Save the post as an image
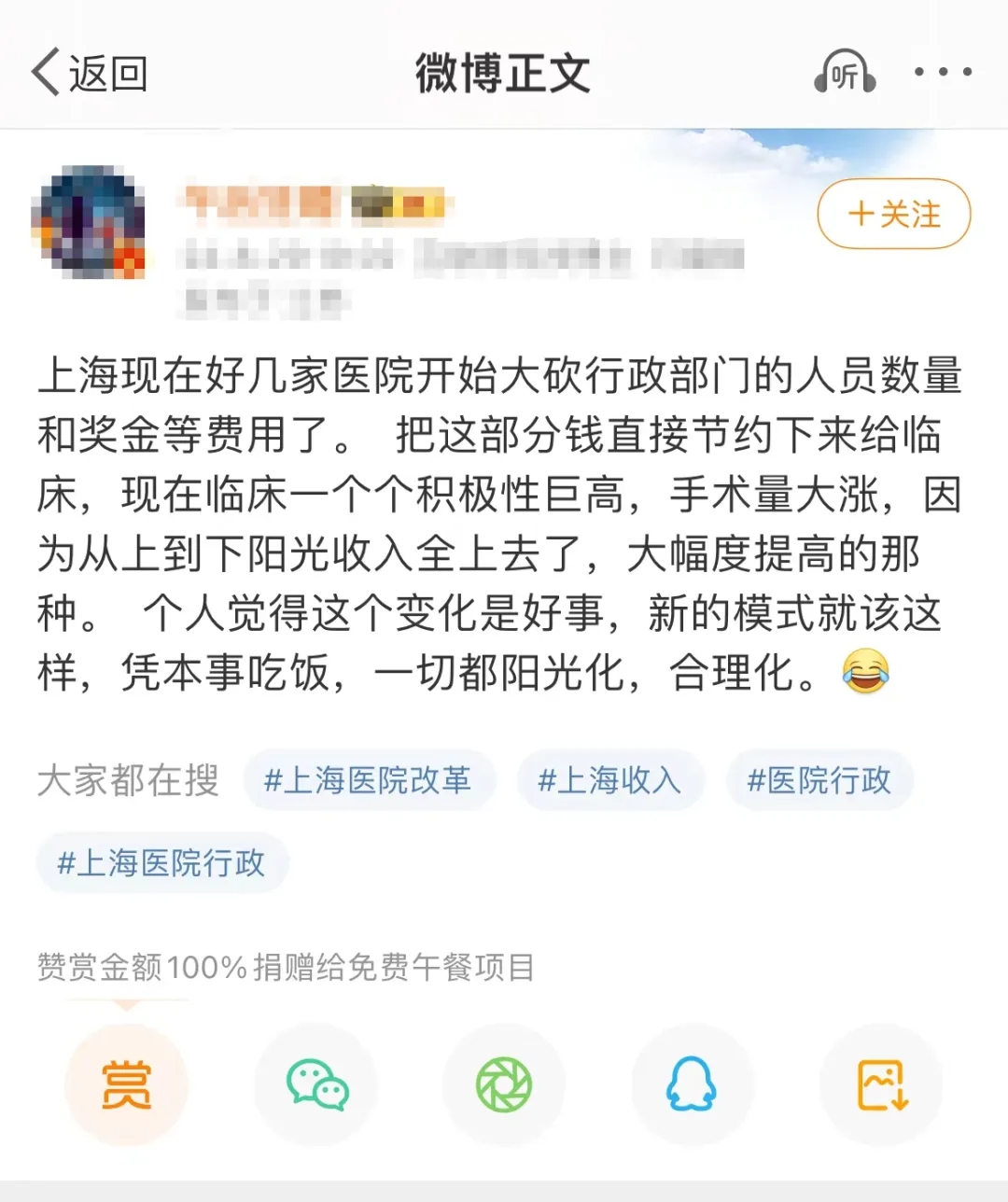The width and height of the screenshot is (1008, 1202). click(881, 1085)
